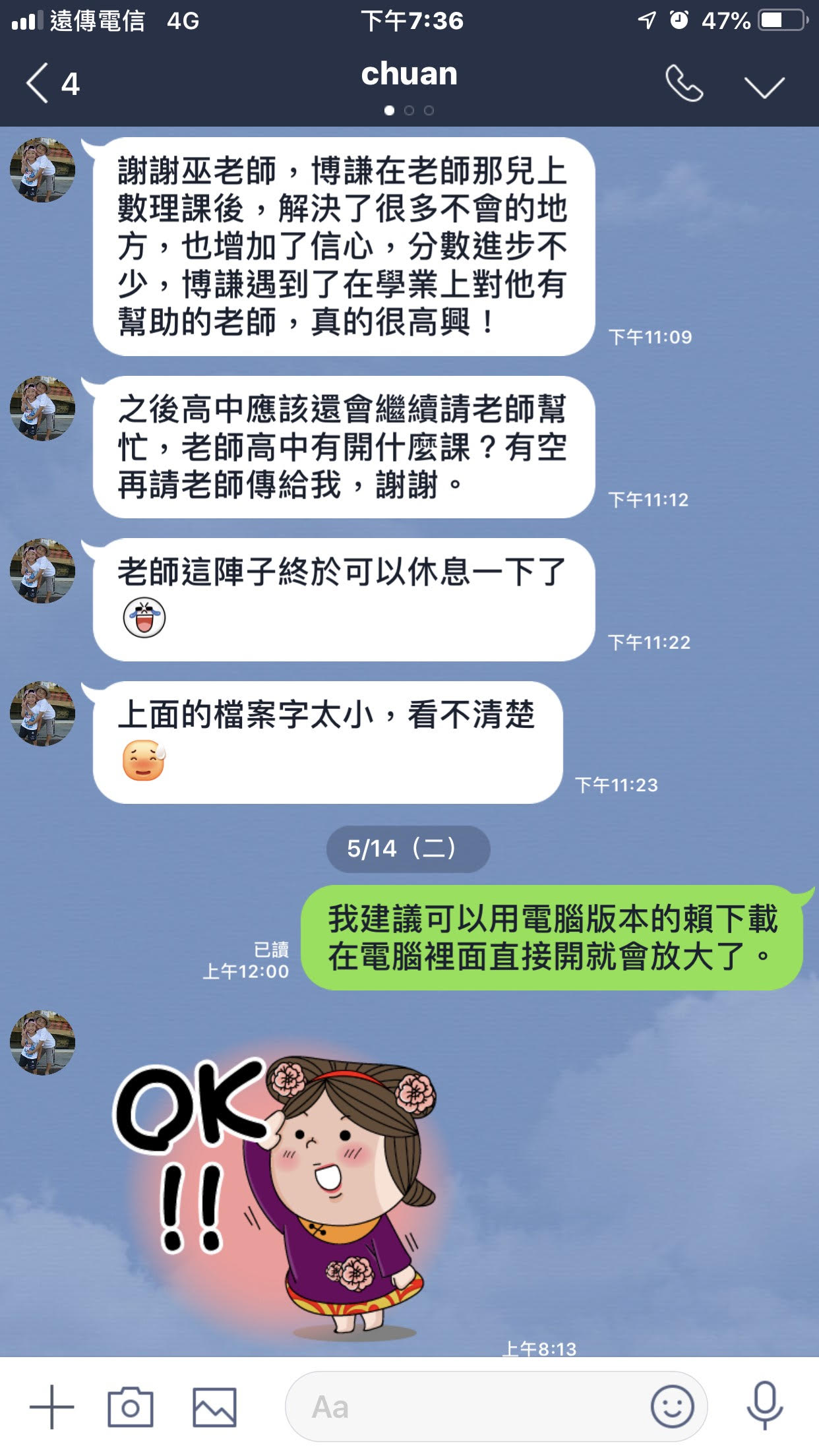Record a voice message with the microphone
This screenshot has height=1456, width=819.
[764, 1407]
